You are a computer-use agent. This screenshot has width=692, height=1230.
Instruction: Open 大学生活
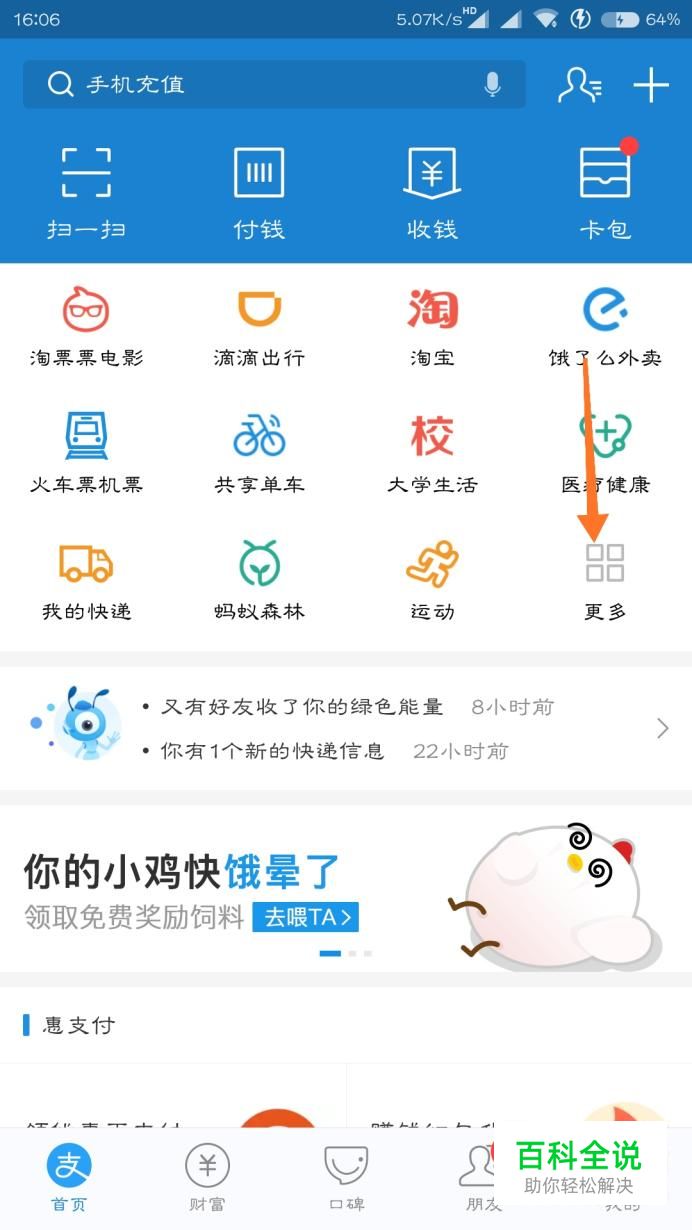click(x=432, y=452)
